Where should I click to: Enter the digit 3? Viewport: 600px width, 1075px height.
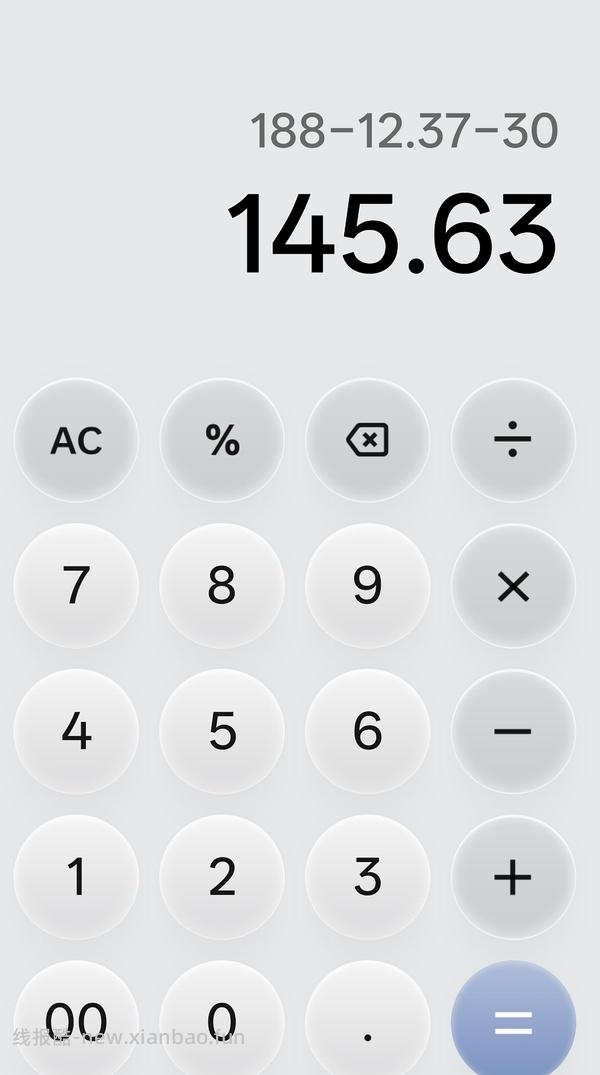(367, 877)
